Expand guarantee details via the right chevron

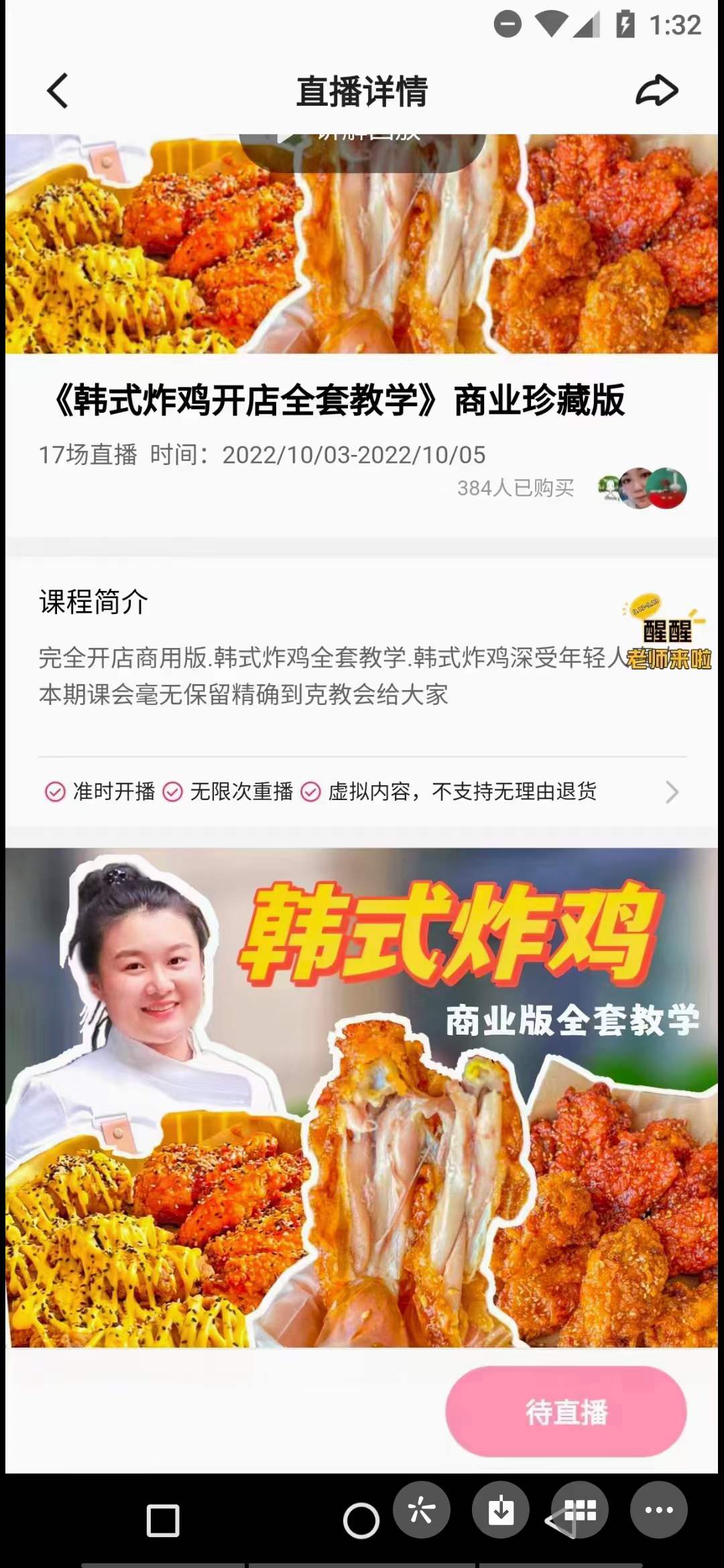671,791
